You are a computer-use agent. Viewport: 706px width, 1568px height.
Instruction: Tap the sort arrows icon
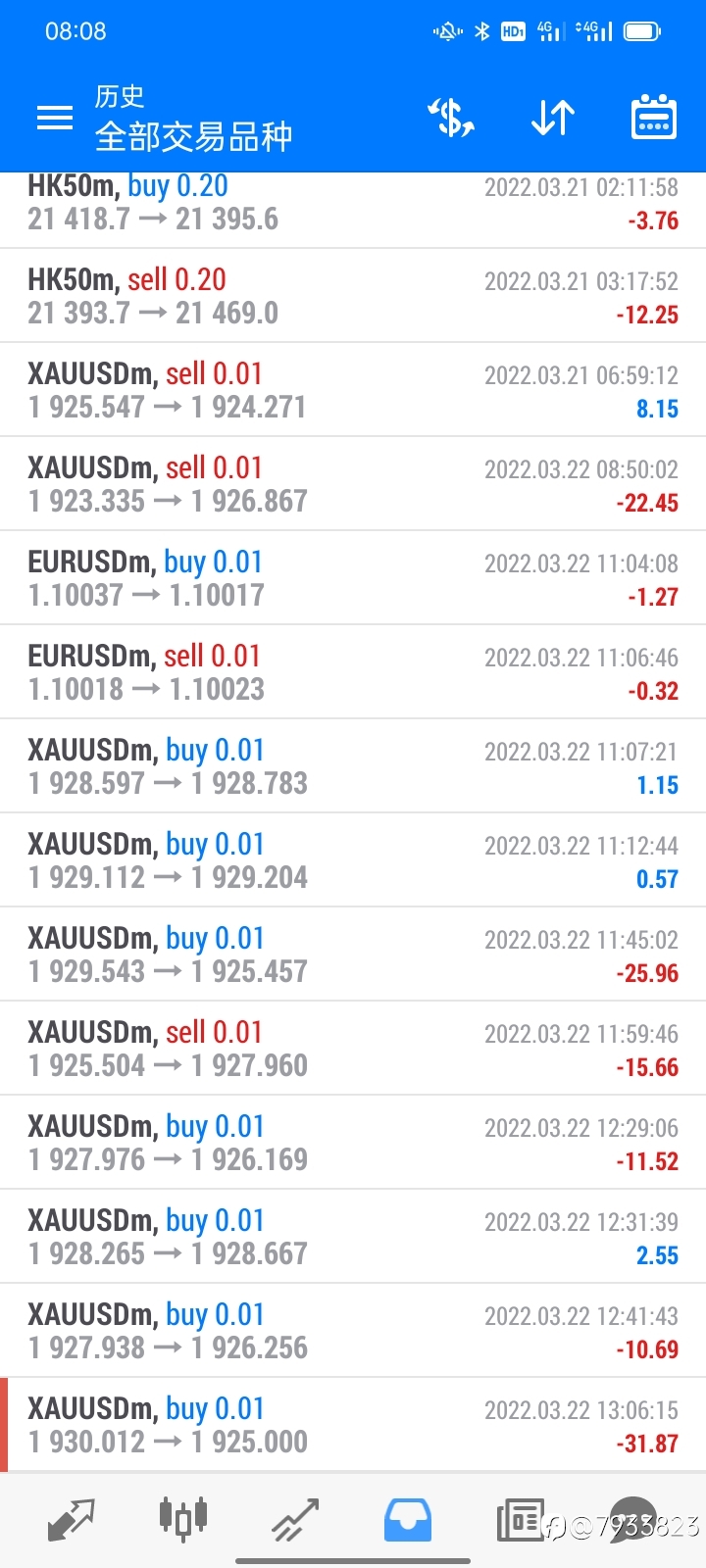tap(553, 118)
